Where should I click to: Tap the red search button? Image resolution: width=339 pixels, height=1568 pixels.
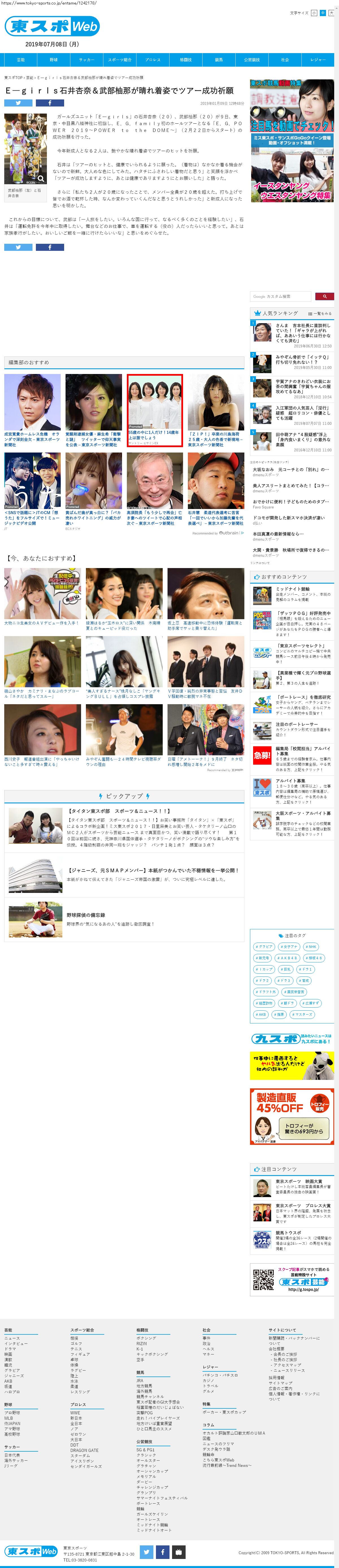[x=324, y=296]
